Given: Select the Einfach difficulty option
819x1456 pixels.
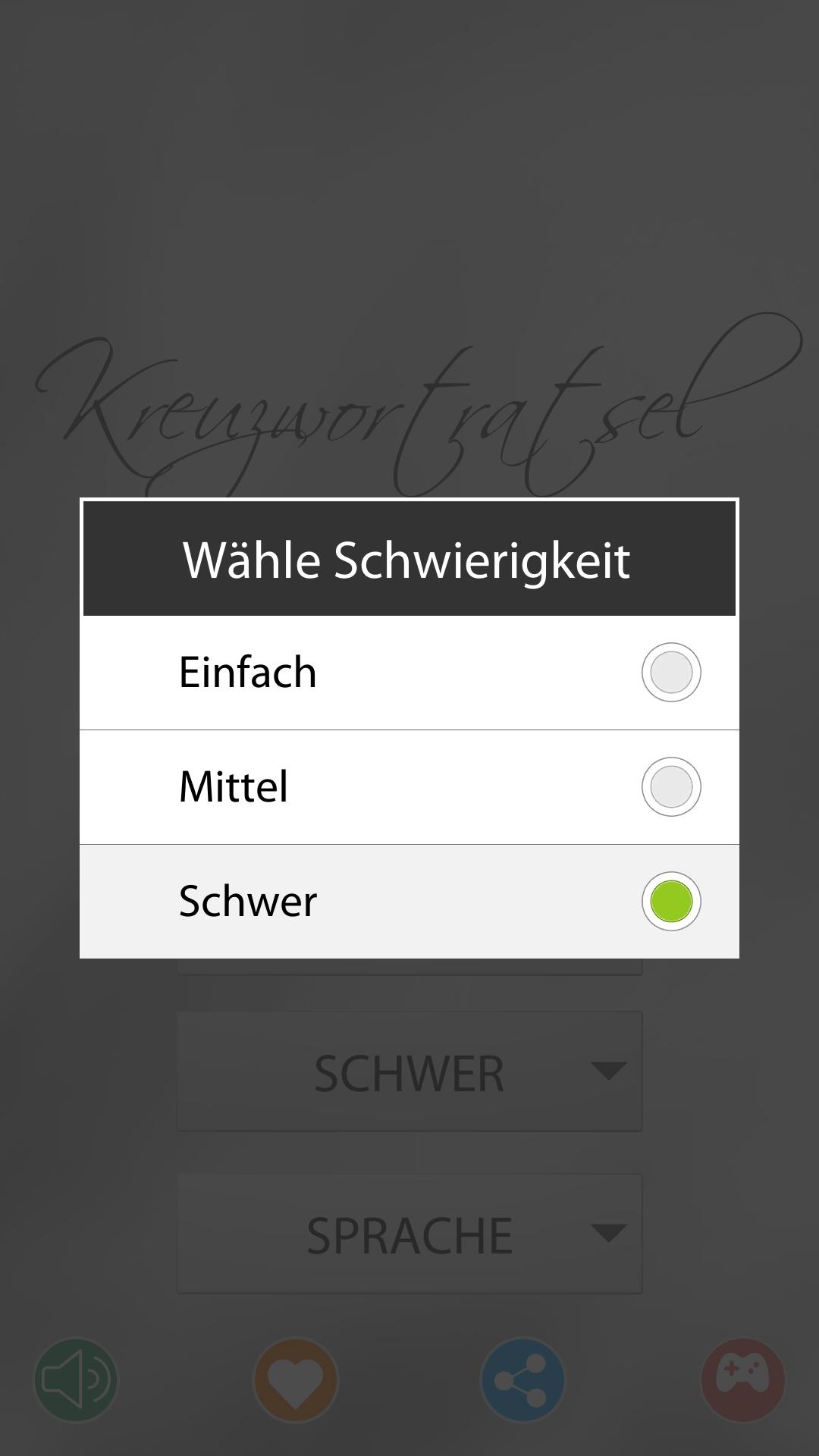Looking at the screenshot, I should (409, 673).
